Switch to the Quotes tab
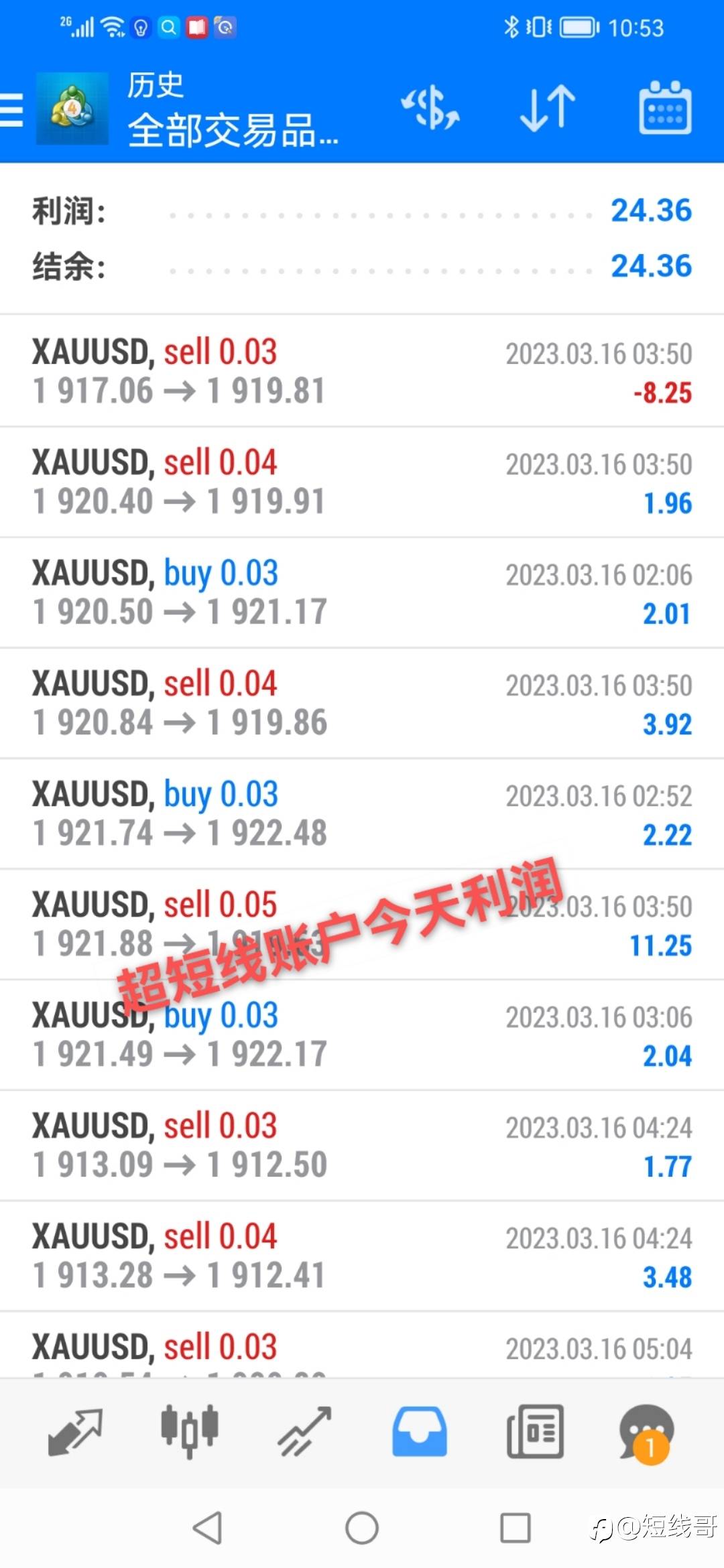The width and height of the screenshot is (724, 1568). click(75, 1432)
